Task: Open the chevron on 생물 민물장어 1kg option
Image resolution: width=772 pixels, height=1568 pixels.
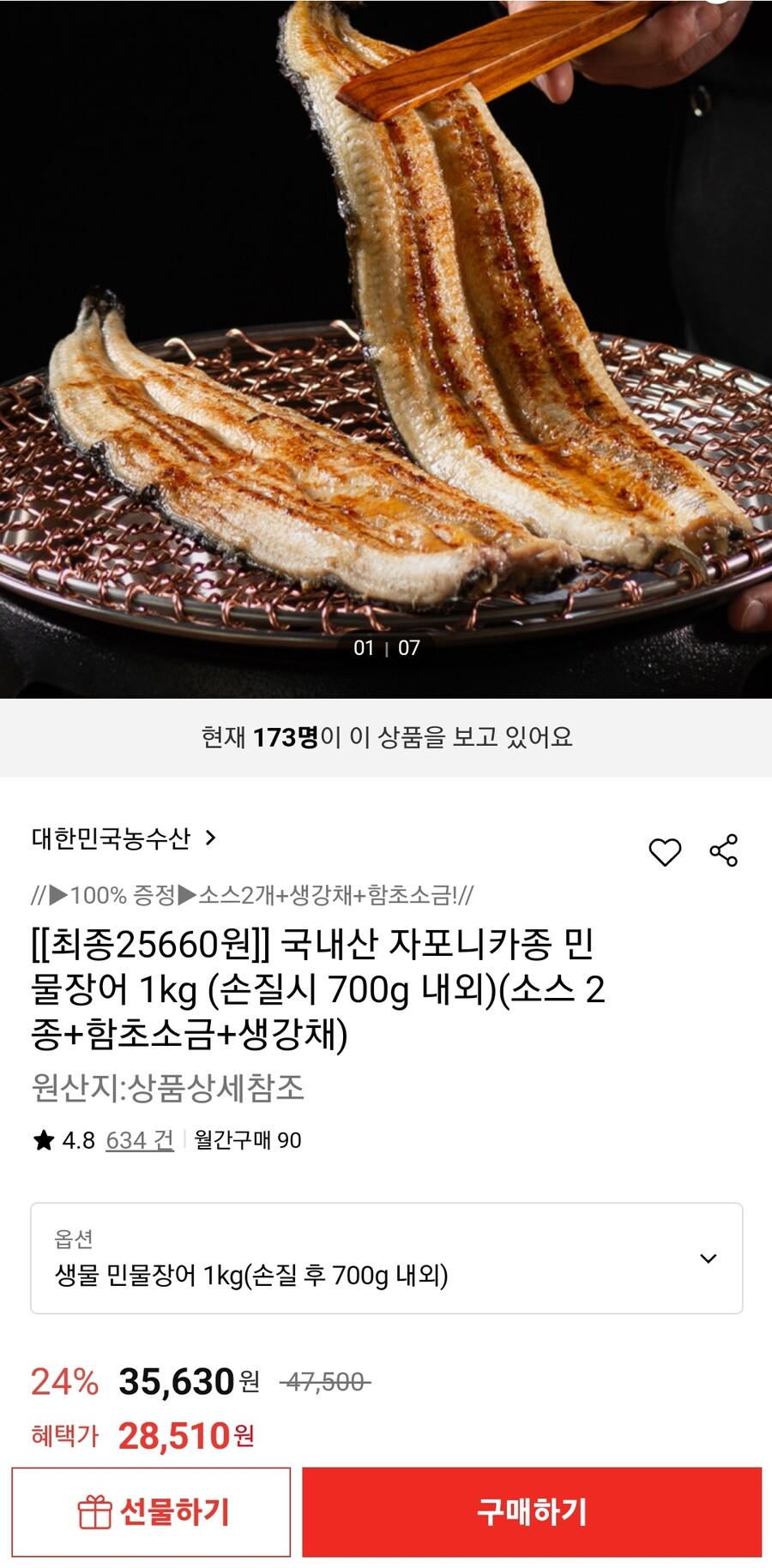Action: pyautogui.click(x=710, y=1259)
